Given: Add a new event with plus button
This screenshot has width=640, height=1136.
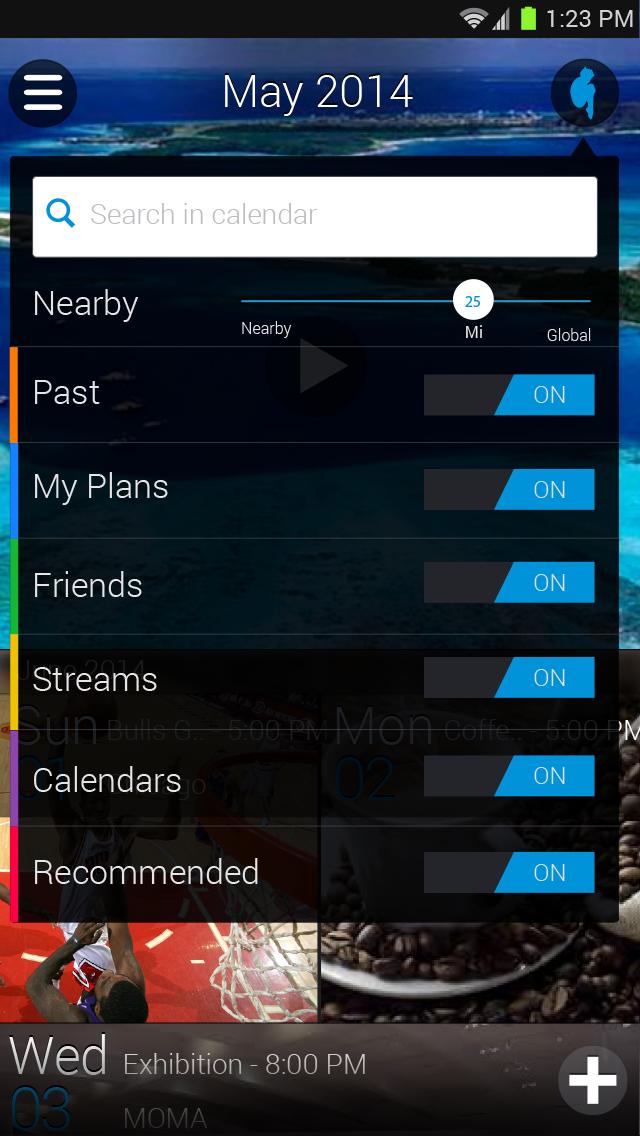Looking at the screenshot, I should point(592,1080).
